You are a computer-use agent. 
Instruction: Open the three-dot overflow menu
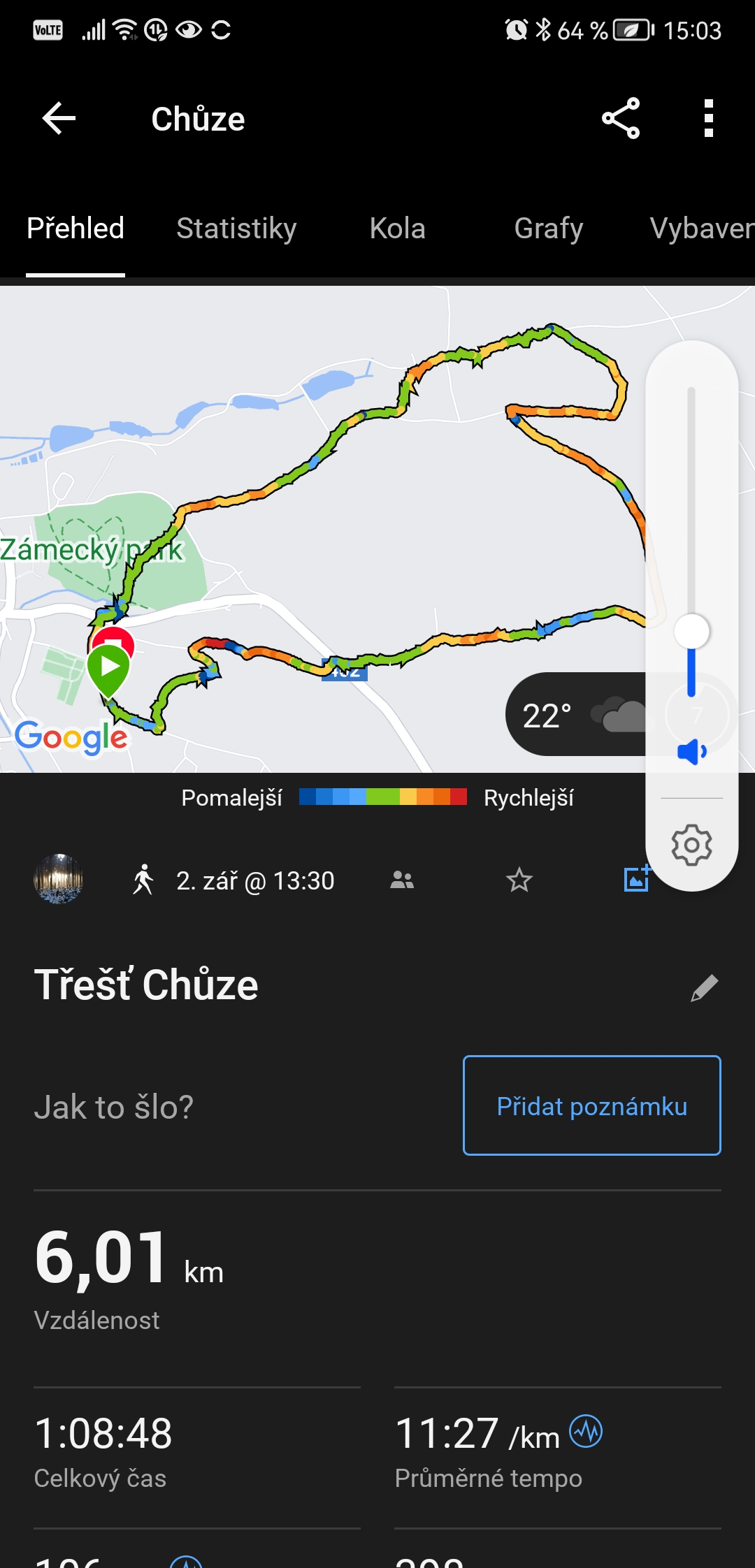(x=708, y=118)
